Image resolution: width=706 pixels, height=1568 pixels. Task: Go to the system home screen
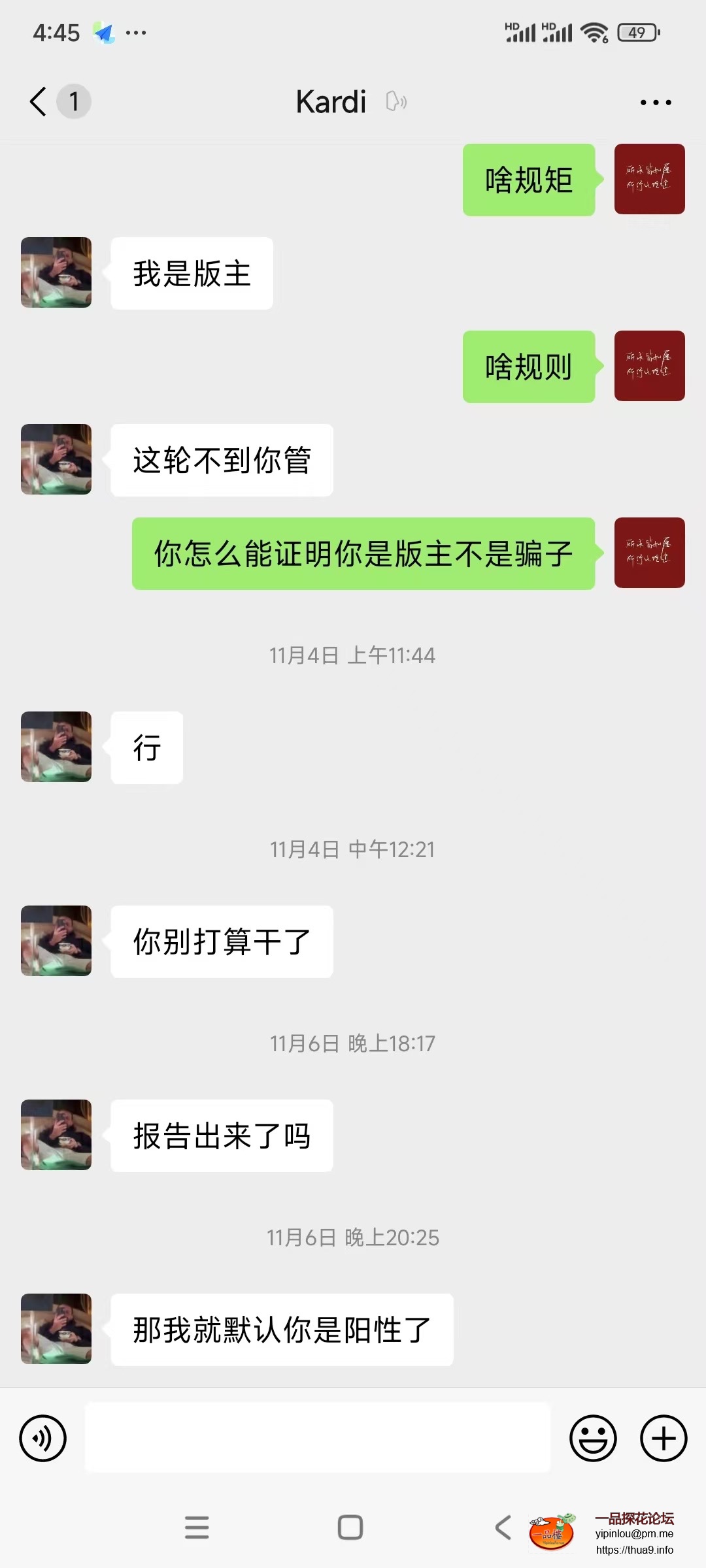pyautogui.click(x=350, y=1527)
